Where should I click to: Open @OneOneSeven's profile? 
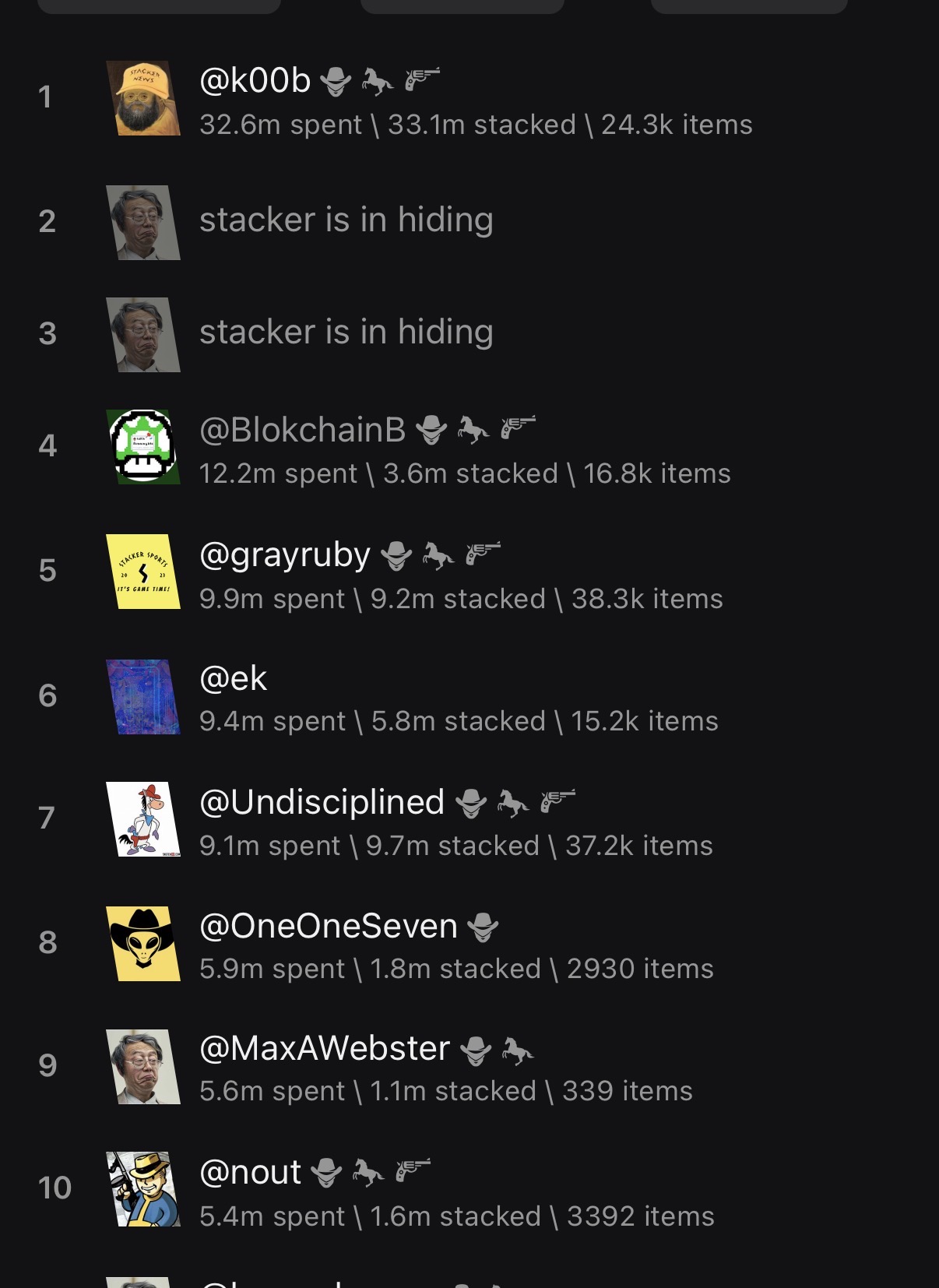point(328,927)
